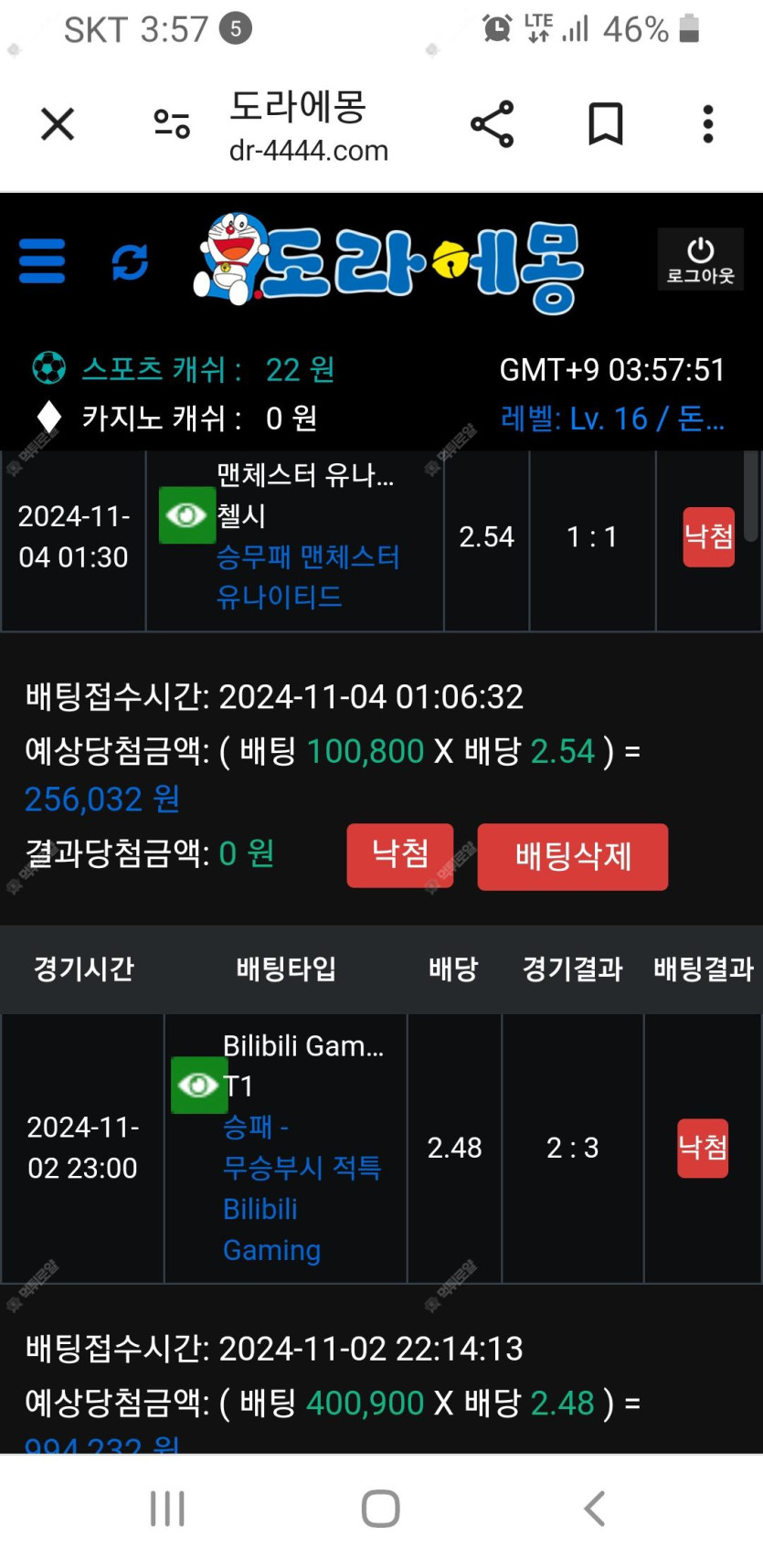Delete the bet with 배팅삭제
The image size is (763, 1568).
(572, 856)
